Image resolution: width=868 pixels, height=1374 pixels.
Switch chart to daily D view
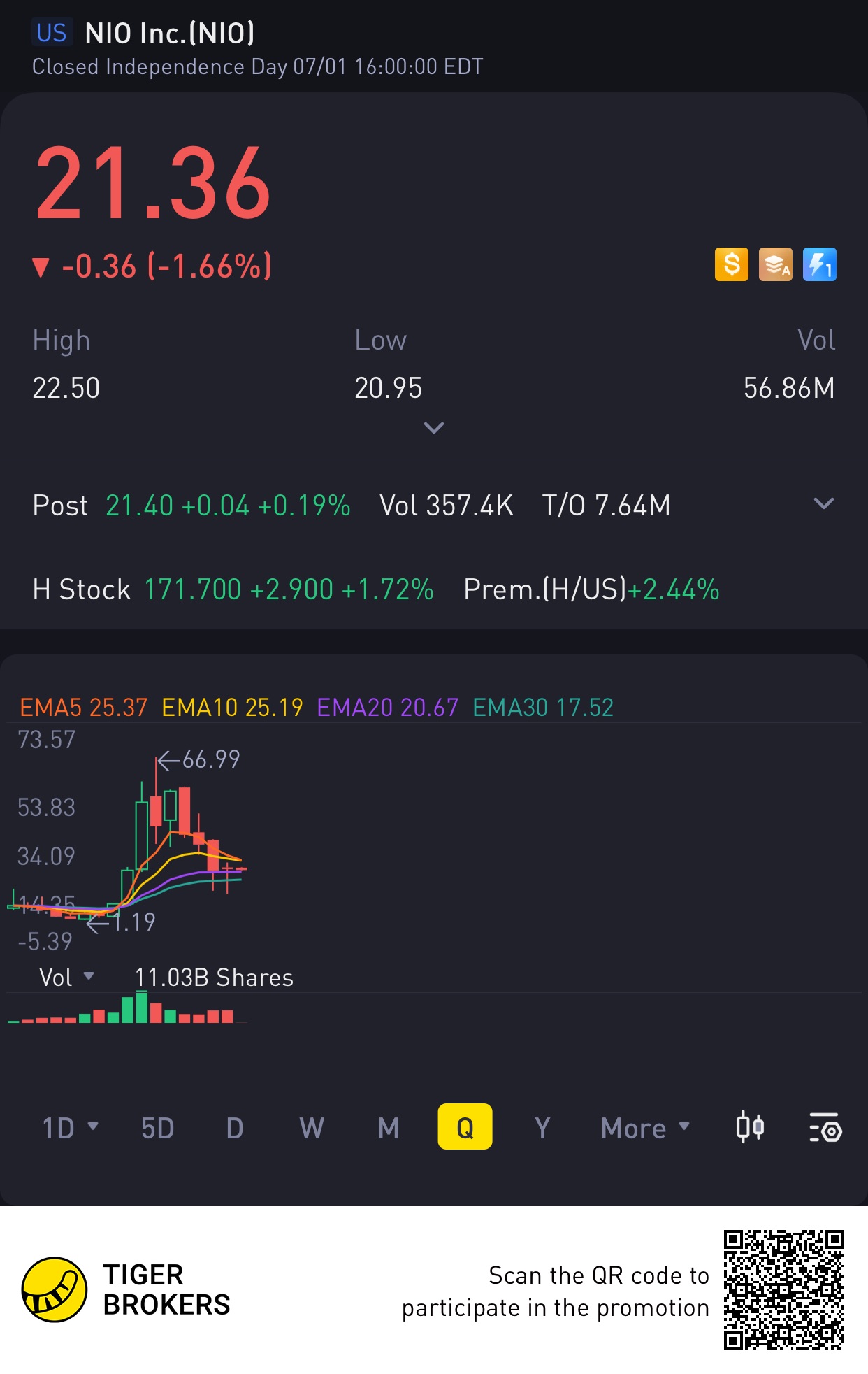coord(235,1128)
